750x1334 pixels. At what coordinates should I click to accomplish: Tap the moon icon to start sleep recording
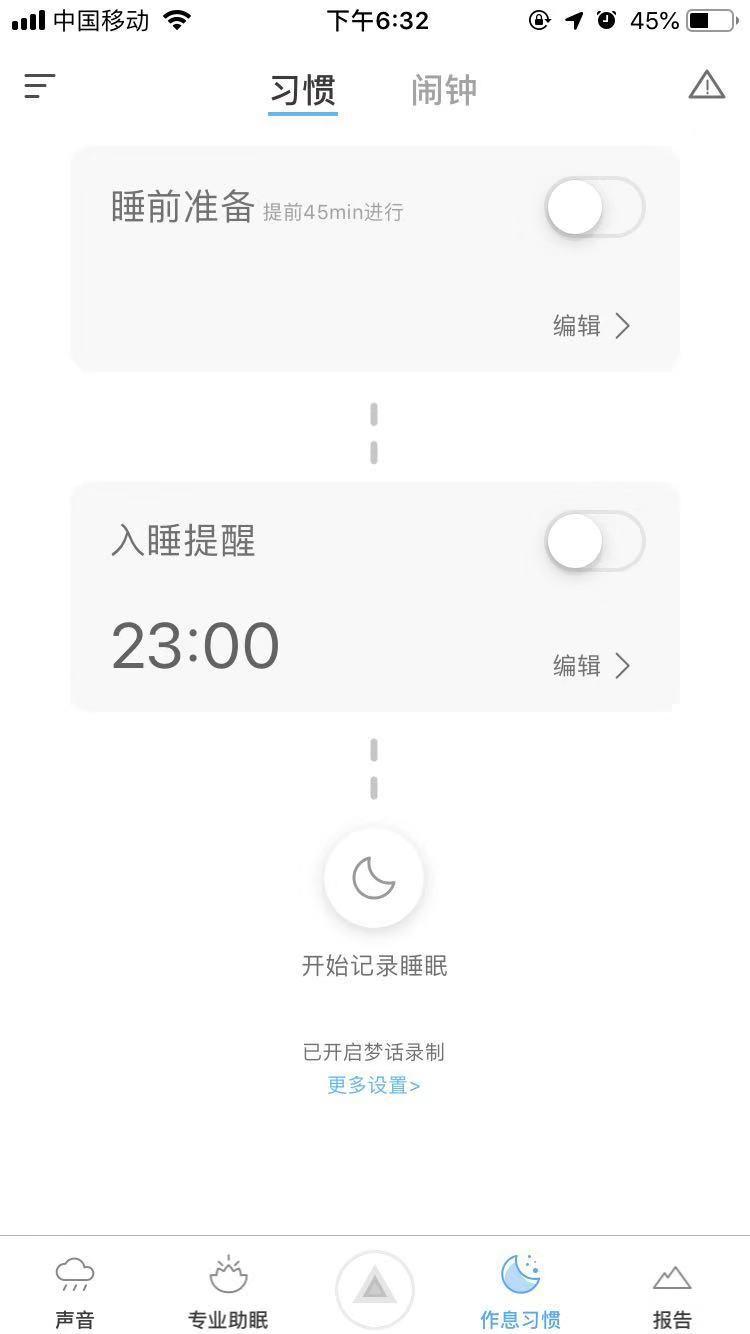tap(374, 877)
